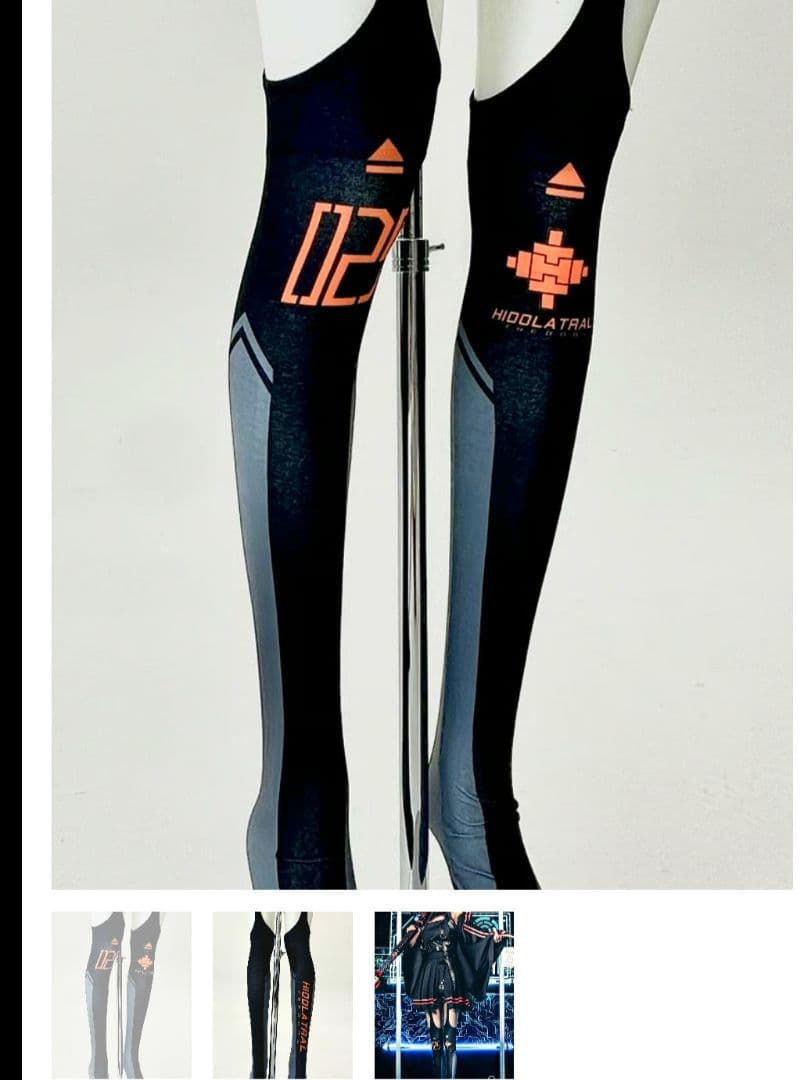Viewport: 806px width, 1080px height.
Task: Select the front view stockings thumbnail
Action: point(121,994)
